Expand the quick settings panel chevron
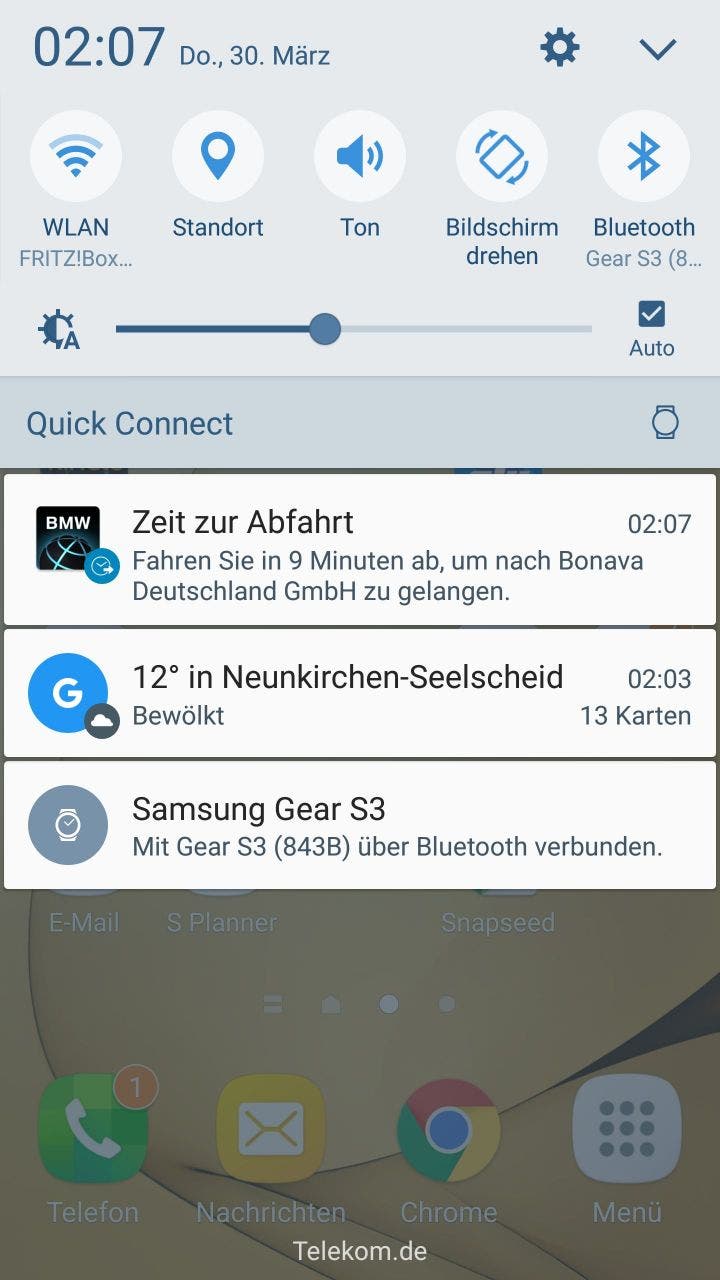Viewport: 720px width, 1280px height. (x=657, y=49)
